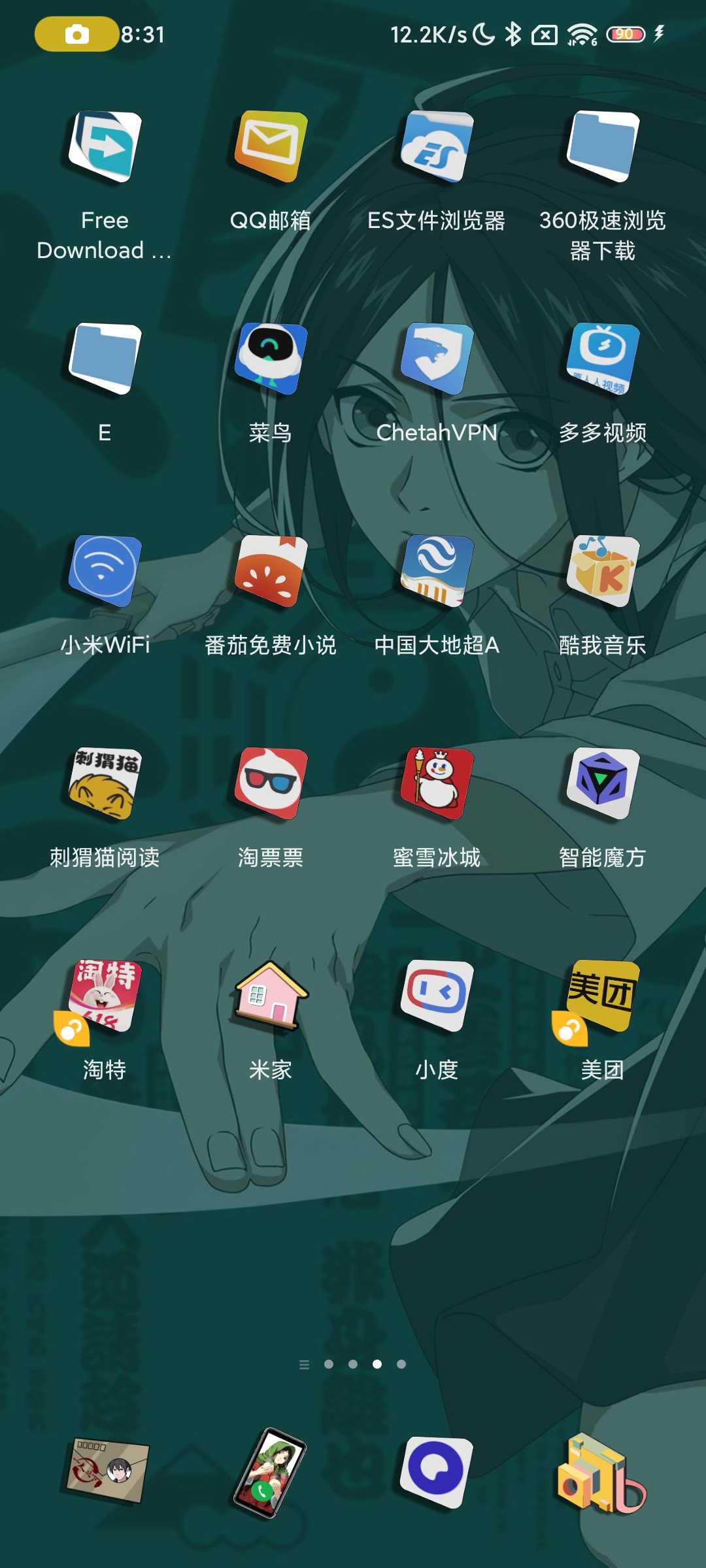The image size is (706, 1568).
Task: Open the 360极速浏览器下载 folder
Action: click(602, 148)
